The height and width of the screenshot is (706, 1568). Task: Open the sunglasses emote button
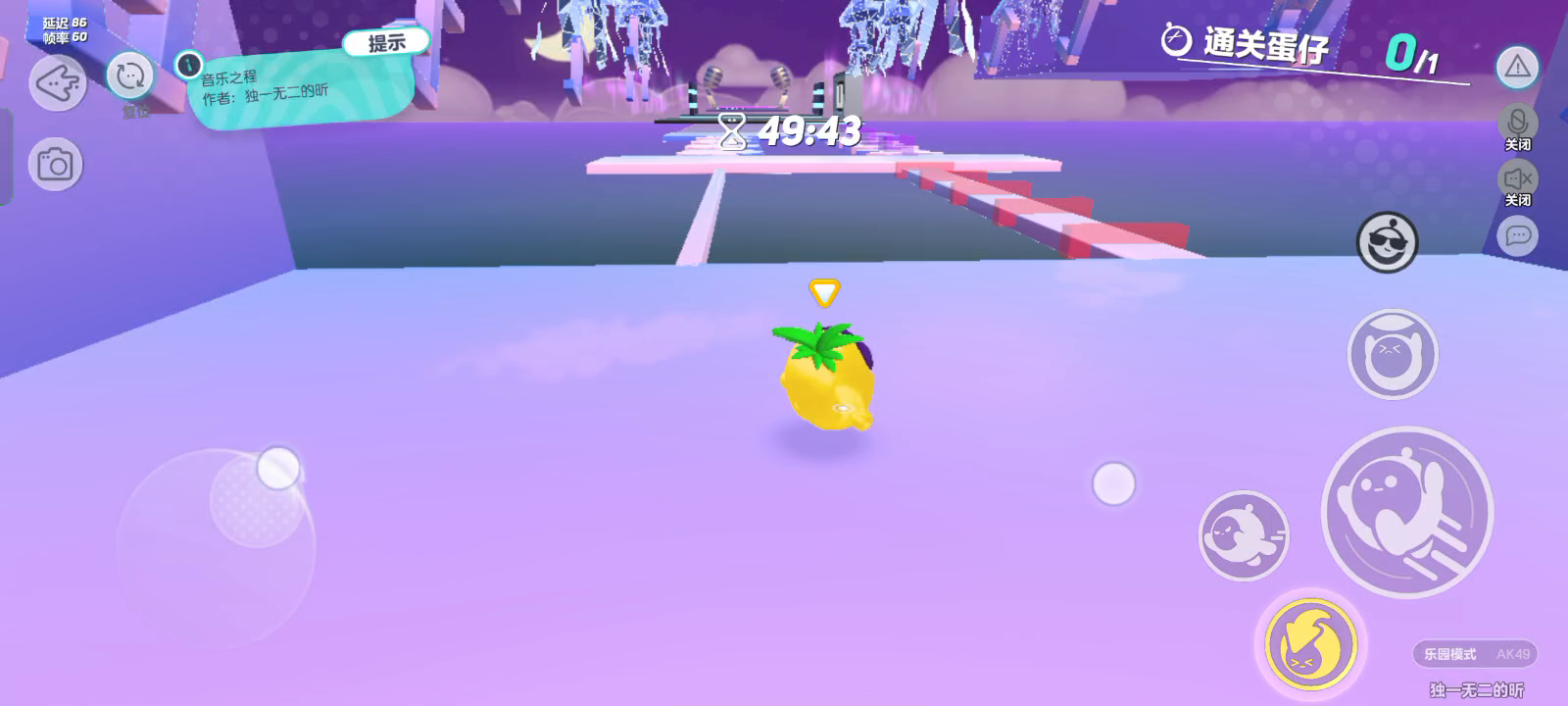pyautogui.click(x=1387, y=242)
